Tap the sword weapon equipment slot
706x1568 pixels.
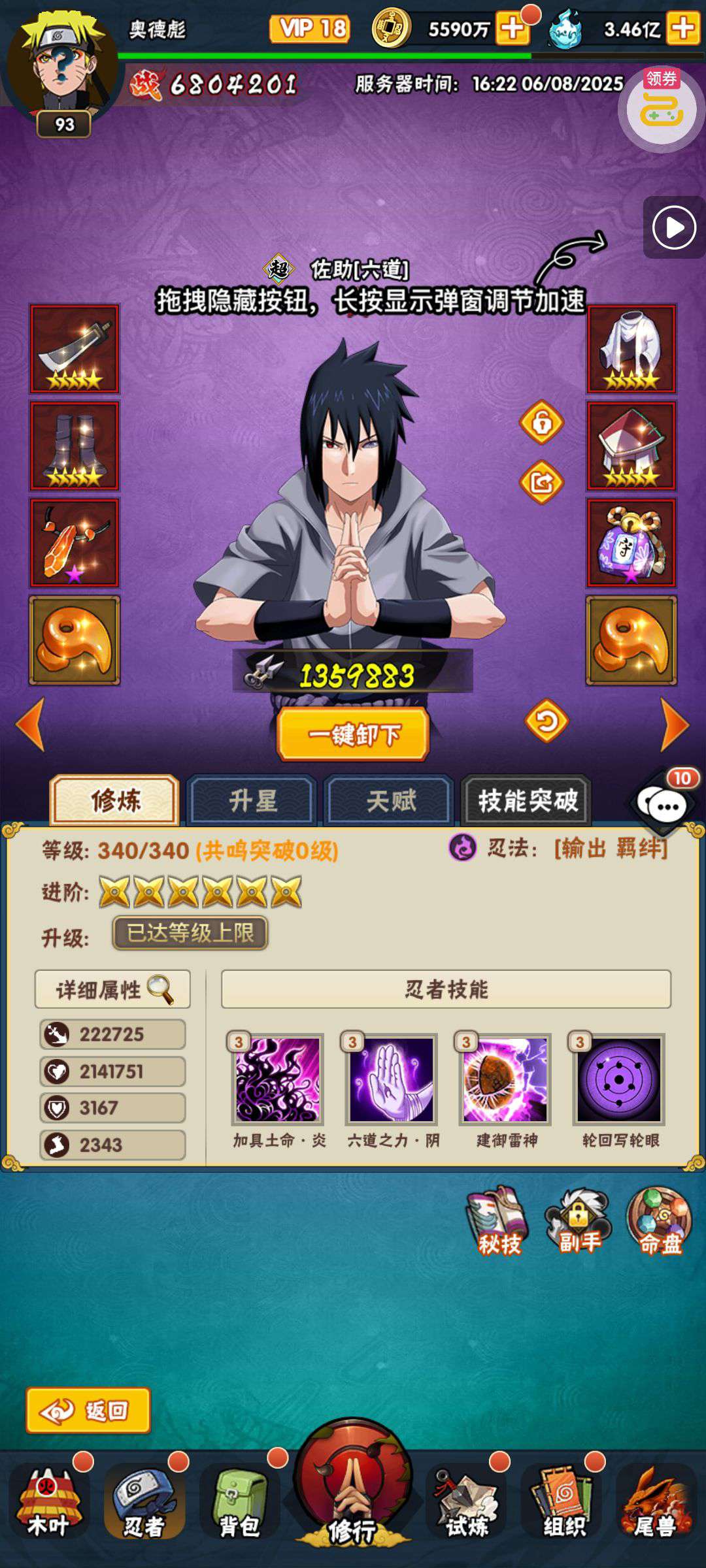point(74,348)
